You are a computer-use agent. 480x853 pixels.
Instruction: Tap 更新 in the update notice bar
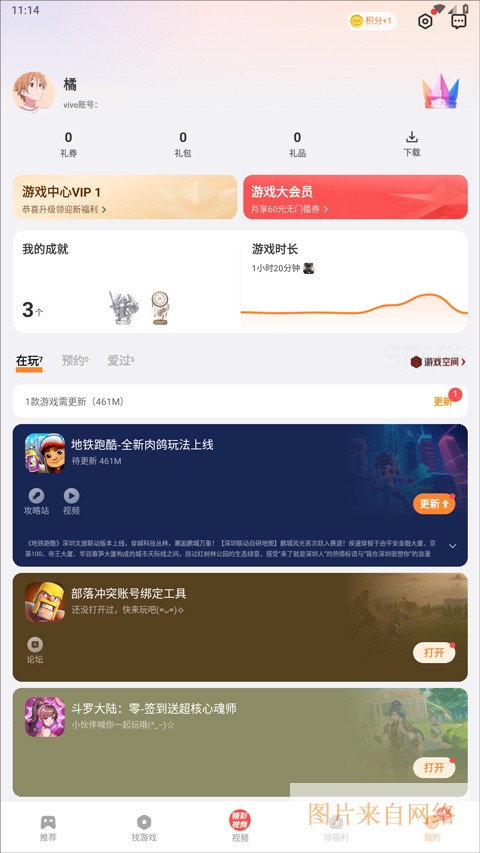pos(442,401)
